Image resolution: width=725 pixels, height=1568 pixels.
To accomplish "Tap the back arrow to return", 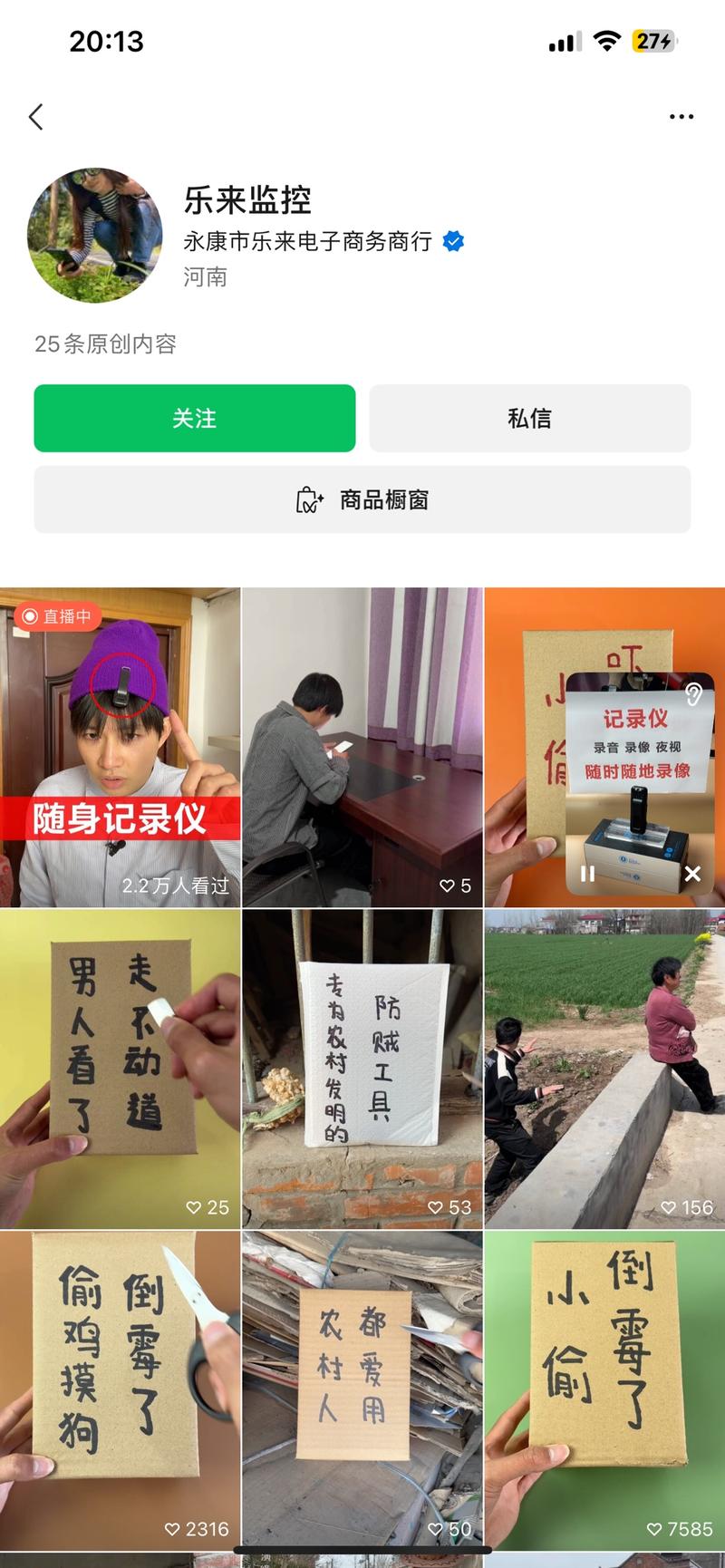I will 36,117.
